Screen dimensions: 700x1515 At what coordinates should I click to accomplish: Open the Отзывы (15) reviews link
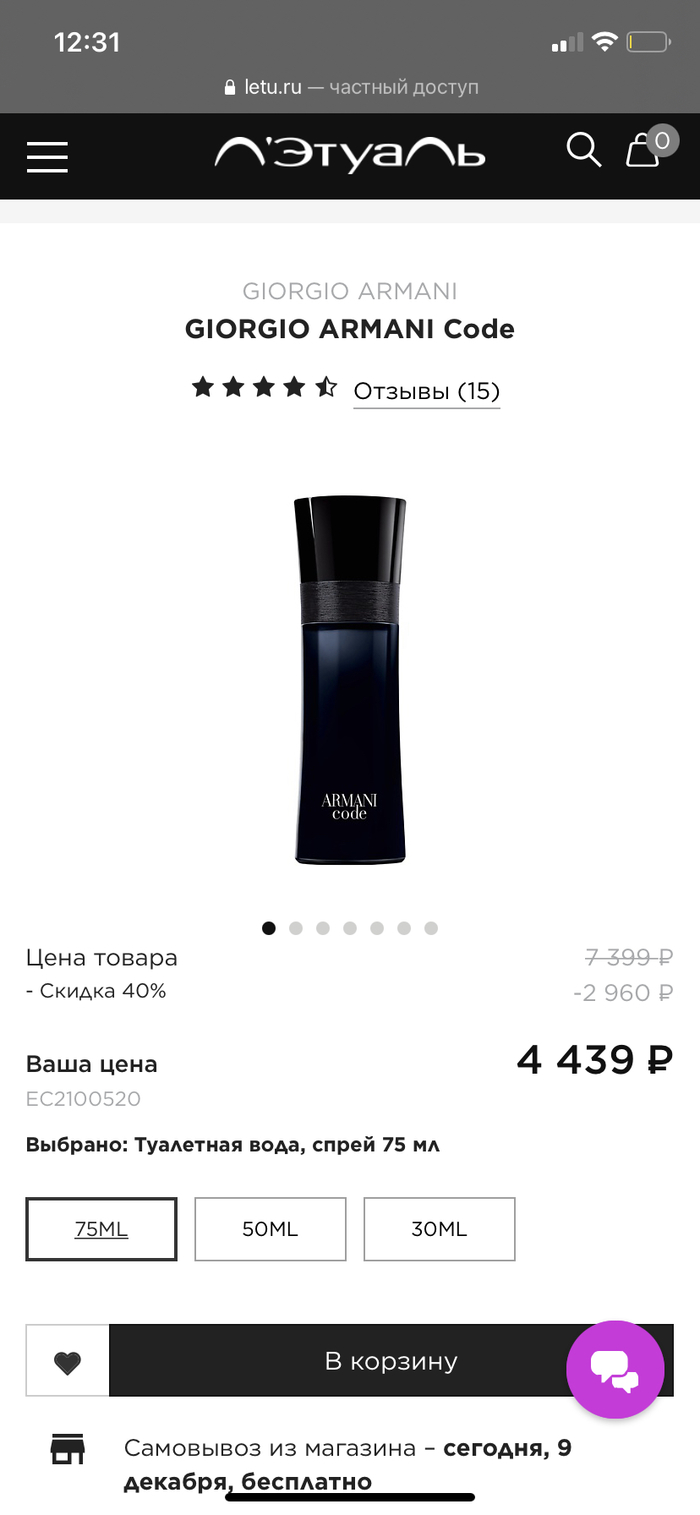click(426, 391)
